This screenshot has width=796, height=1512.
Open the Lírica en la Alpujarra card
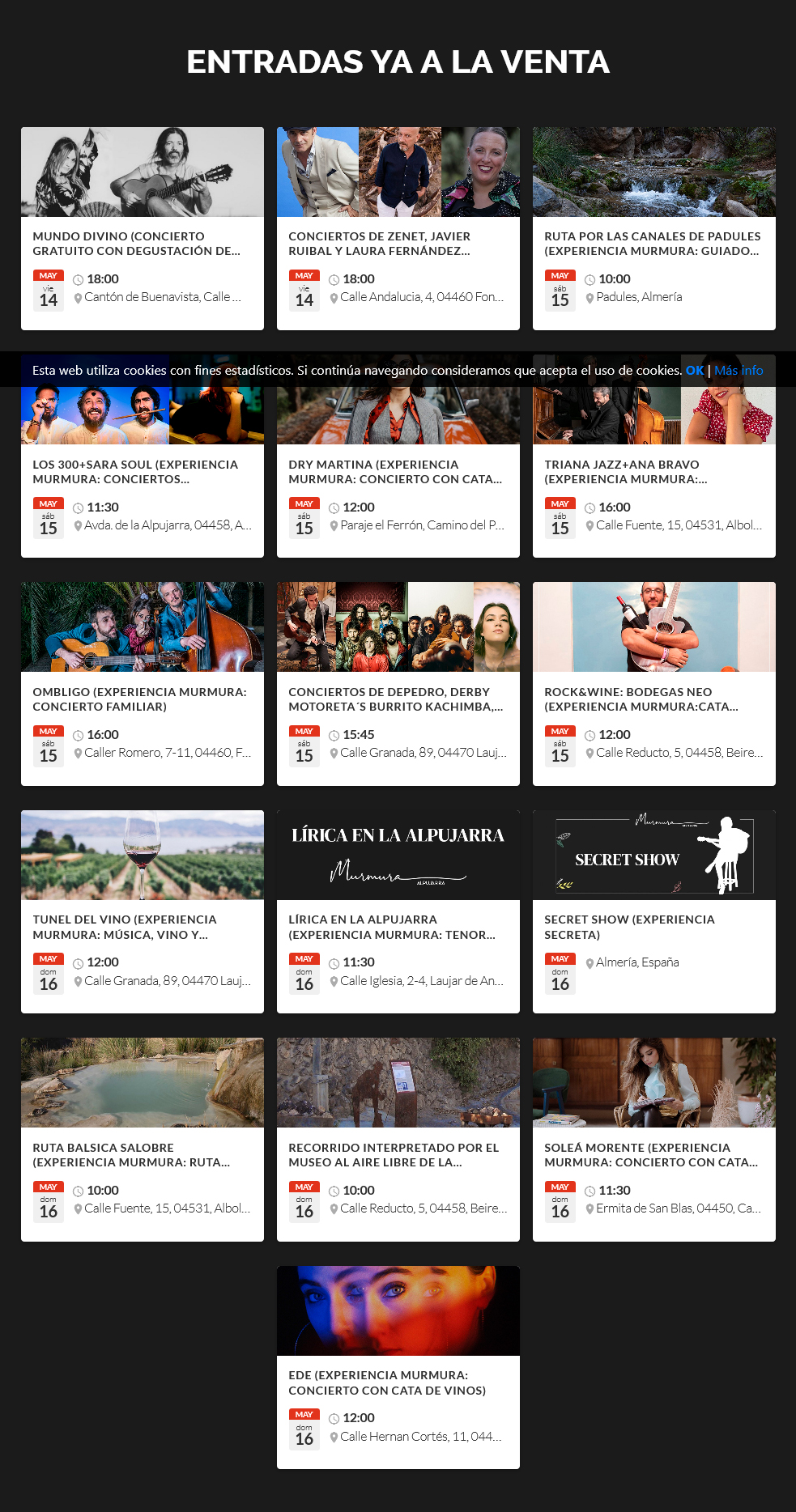(398, 911)
